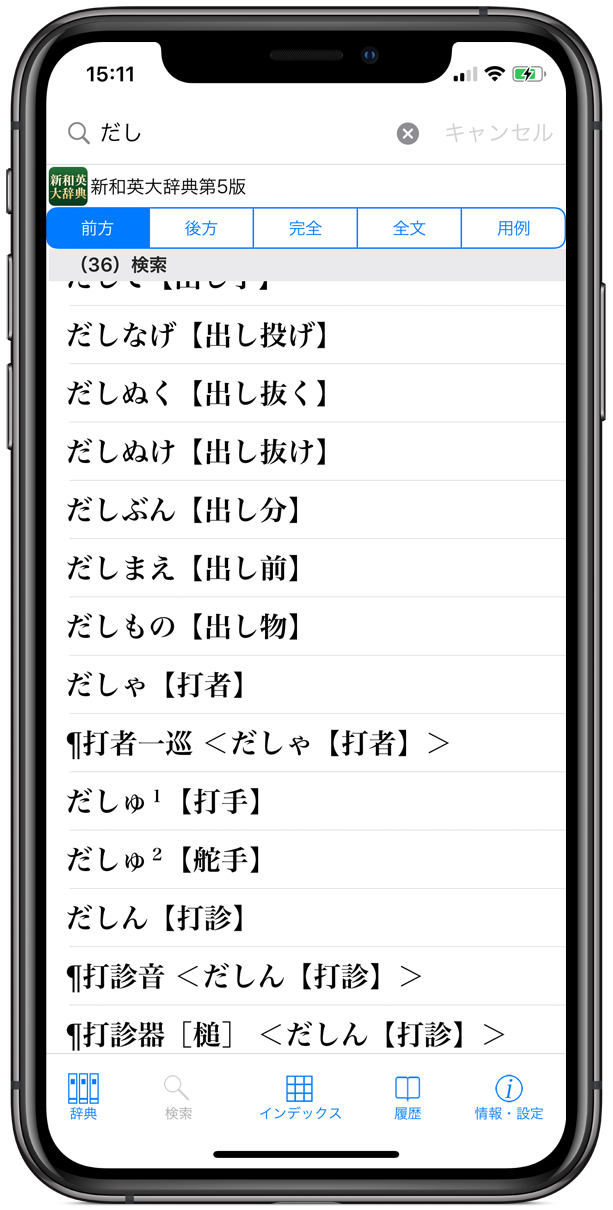Image resolution: width=613 pixels, height=1210 pixels.
Task: Open the entry だしぶん【出し分】
Action: (x=185, y=510)
